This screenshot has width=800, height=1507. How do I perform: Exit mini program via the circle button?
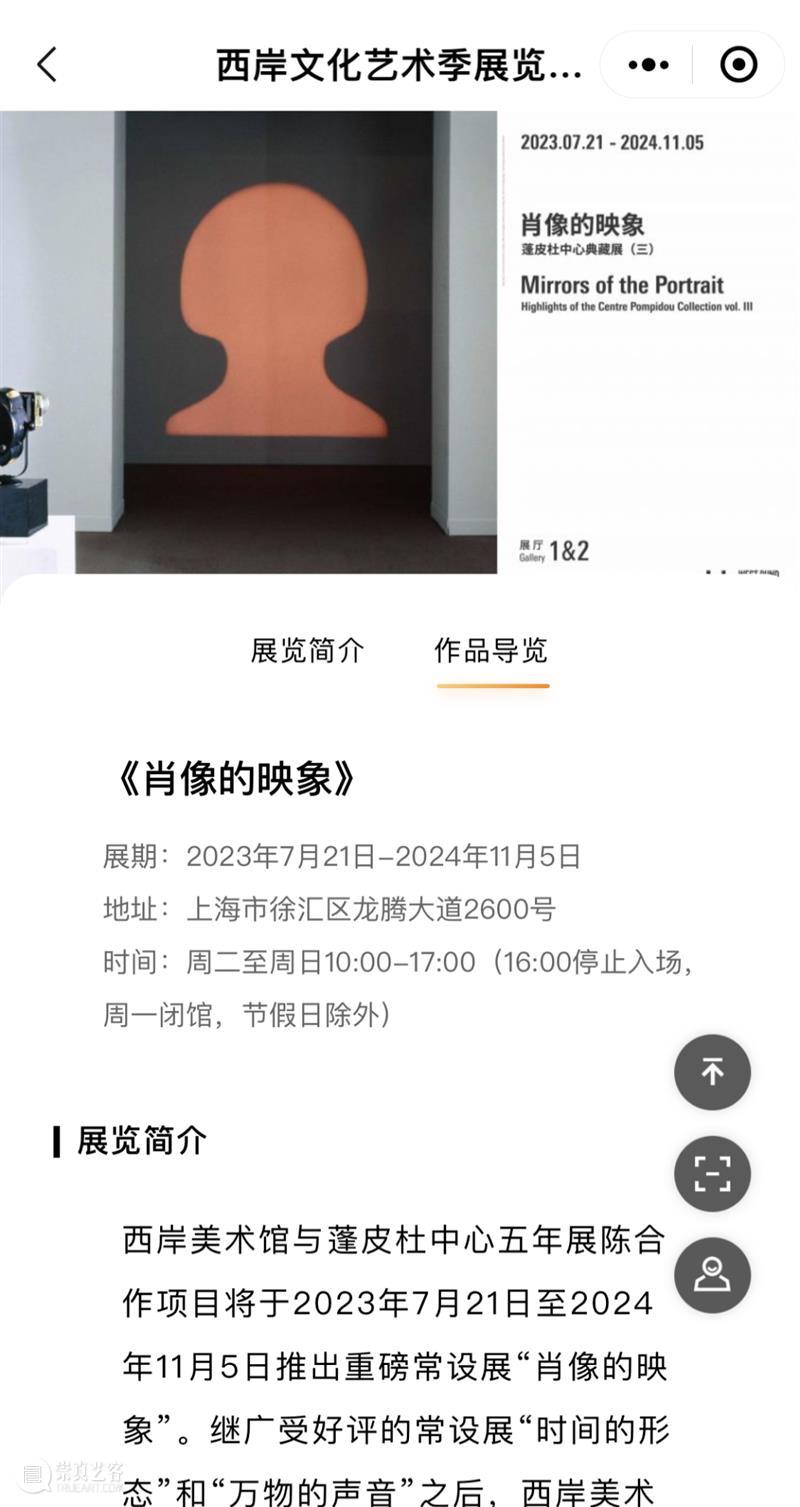(738, 63)
